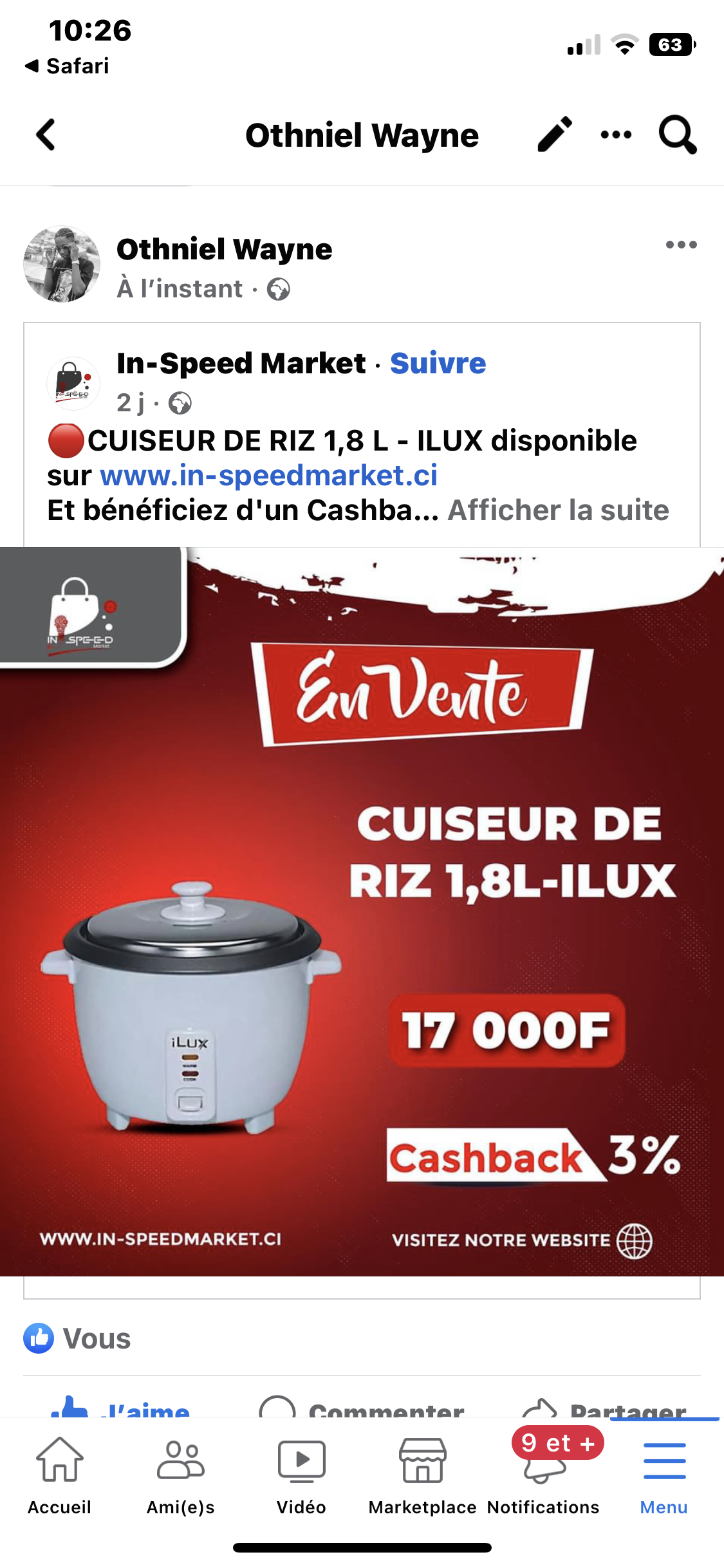Open the Vidéo tab
The image size is (724, 1568).
[301, 1475]
